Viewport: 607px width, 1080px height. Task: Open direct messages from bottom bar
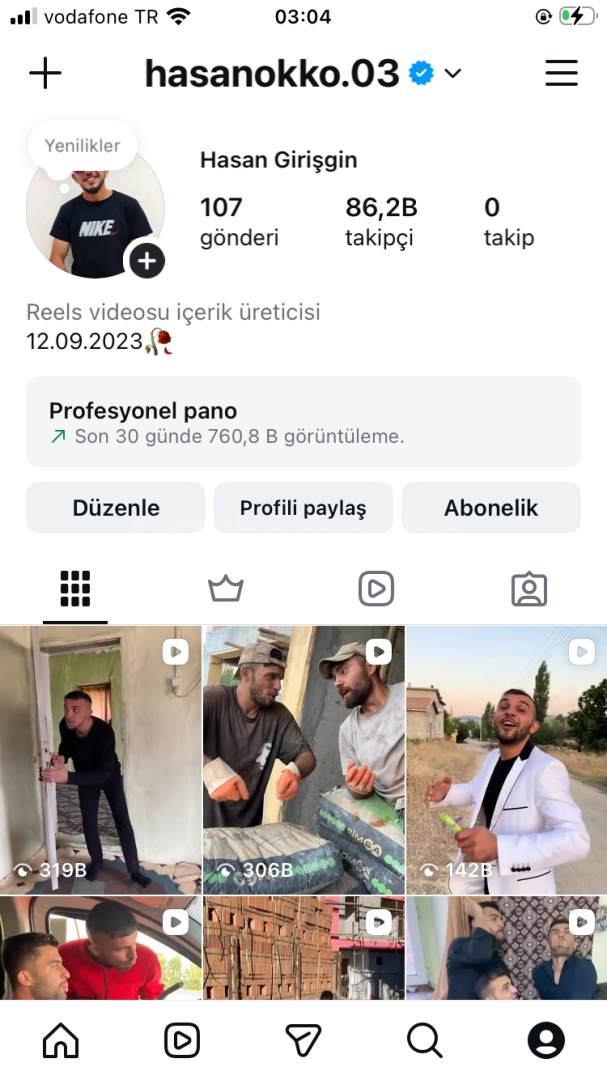[x=303, y=1041]
